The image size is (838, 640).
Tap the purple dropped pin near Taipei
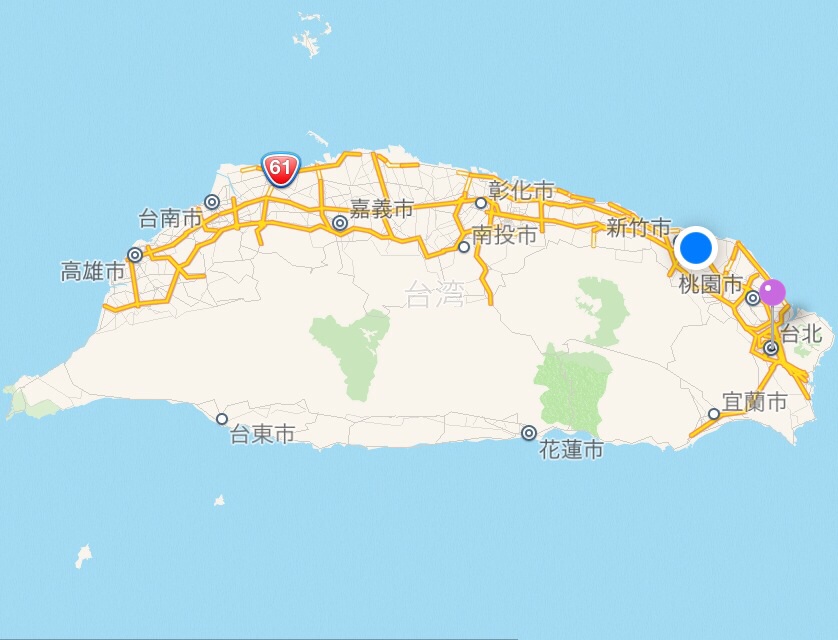coord(771,293)
